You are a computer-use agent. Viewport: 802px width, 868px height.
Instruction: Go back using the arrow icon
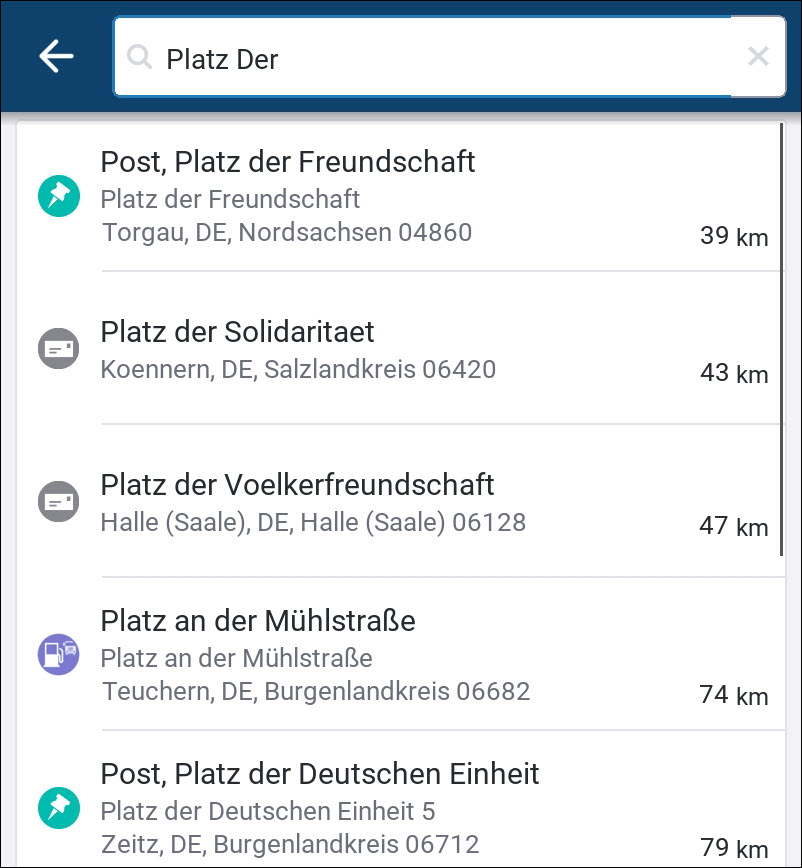click(56, 57)
